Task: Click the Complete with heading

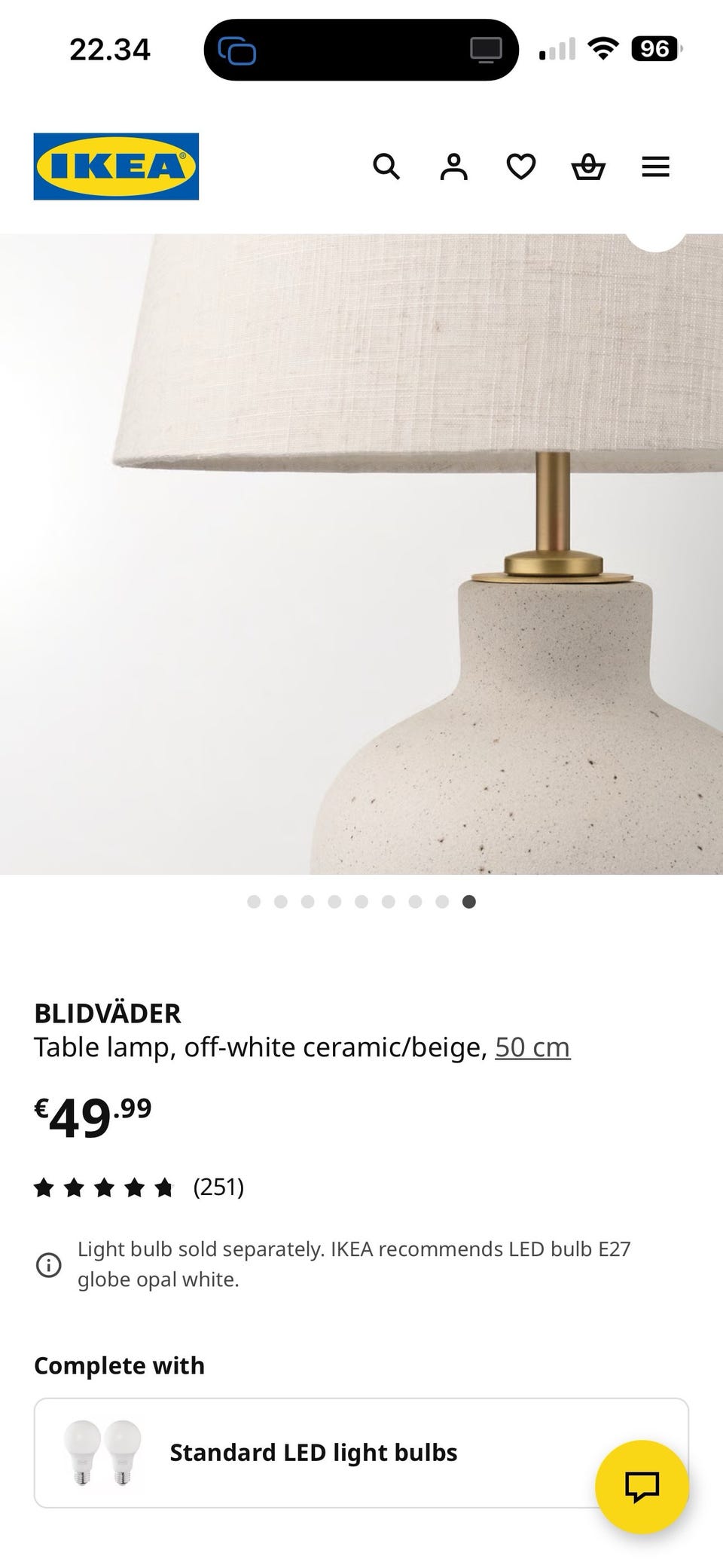Action: [x=119, y=1365]
